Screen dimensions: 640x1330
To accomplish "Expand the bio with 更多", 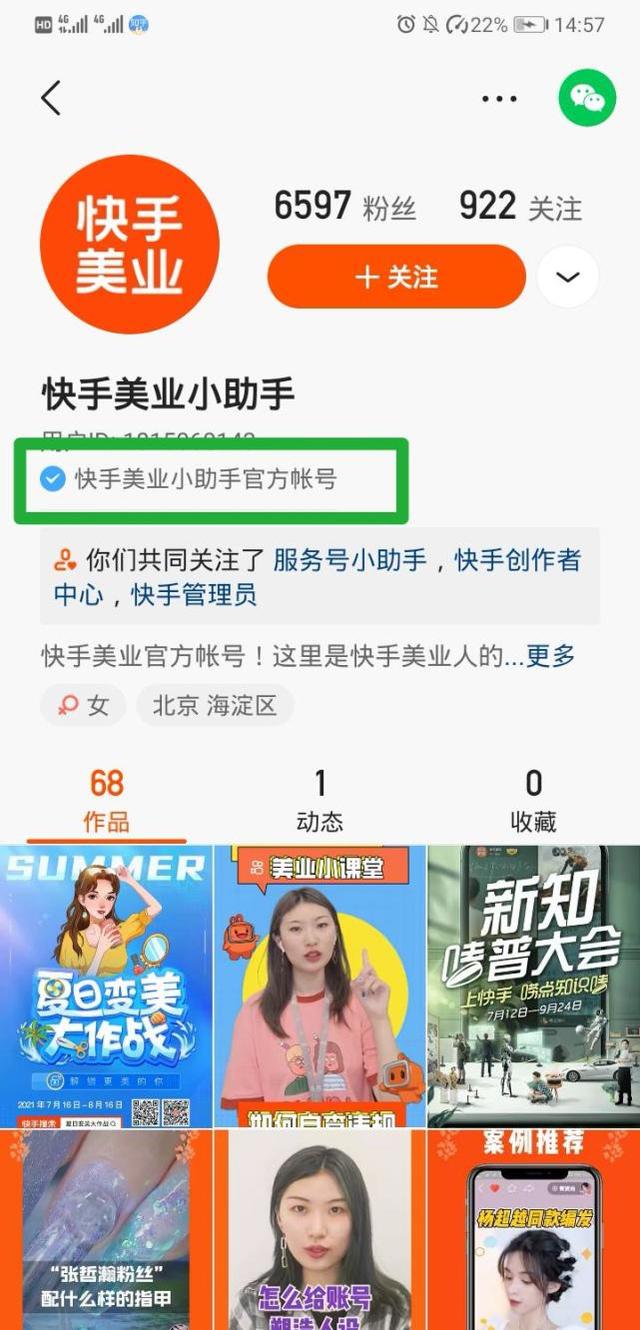I will [551, 657].
